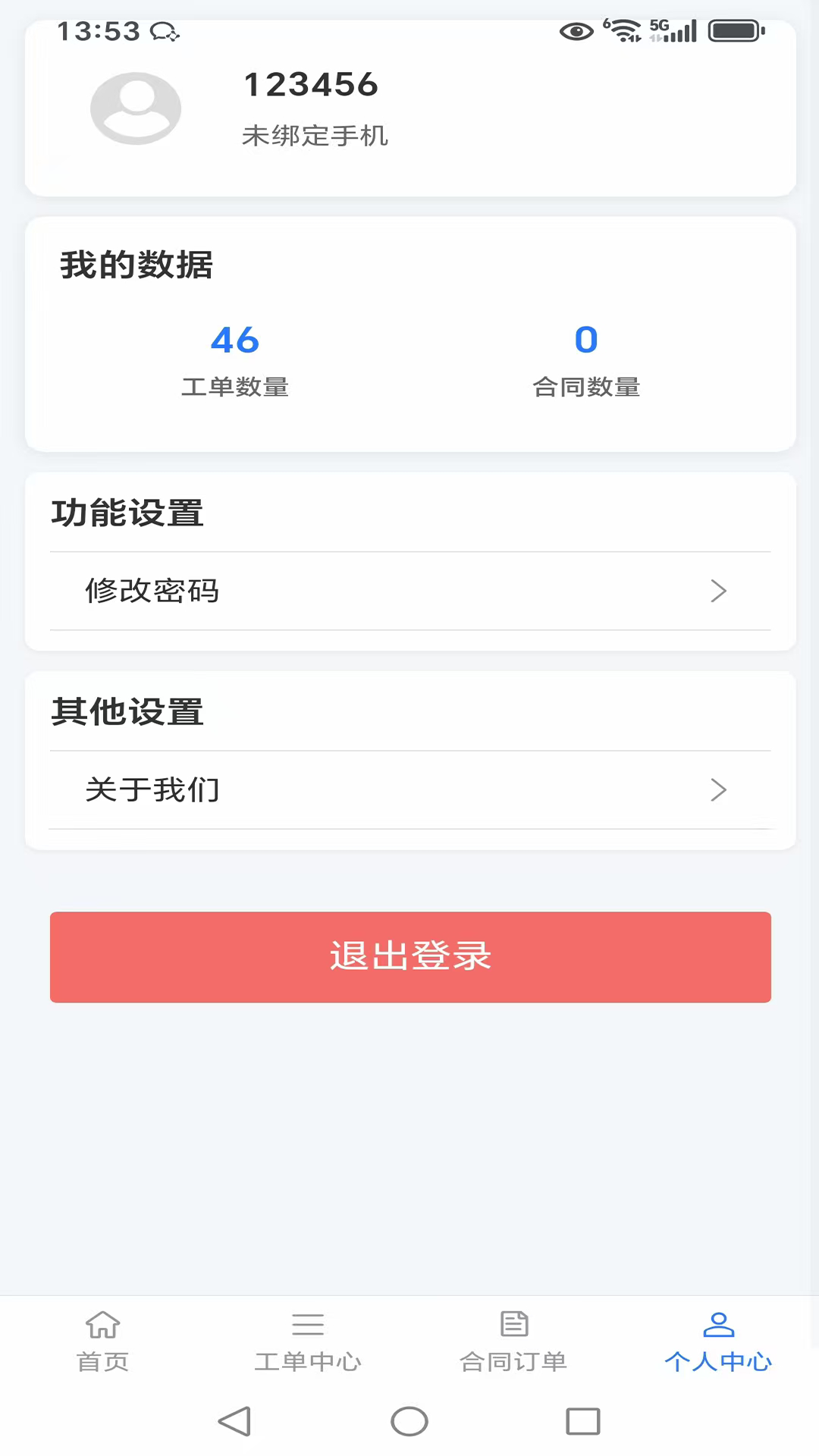
Task: Tap the message notification icon in status bar
Action: [165, 32]
